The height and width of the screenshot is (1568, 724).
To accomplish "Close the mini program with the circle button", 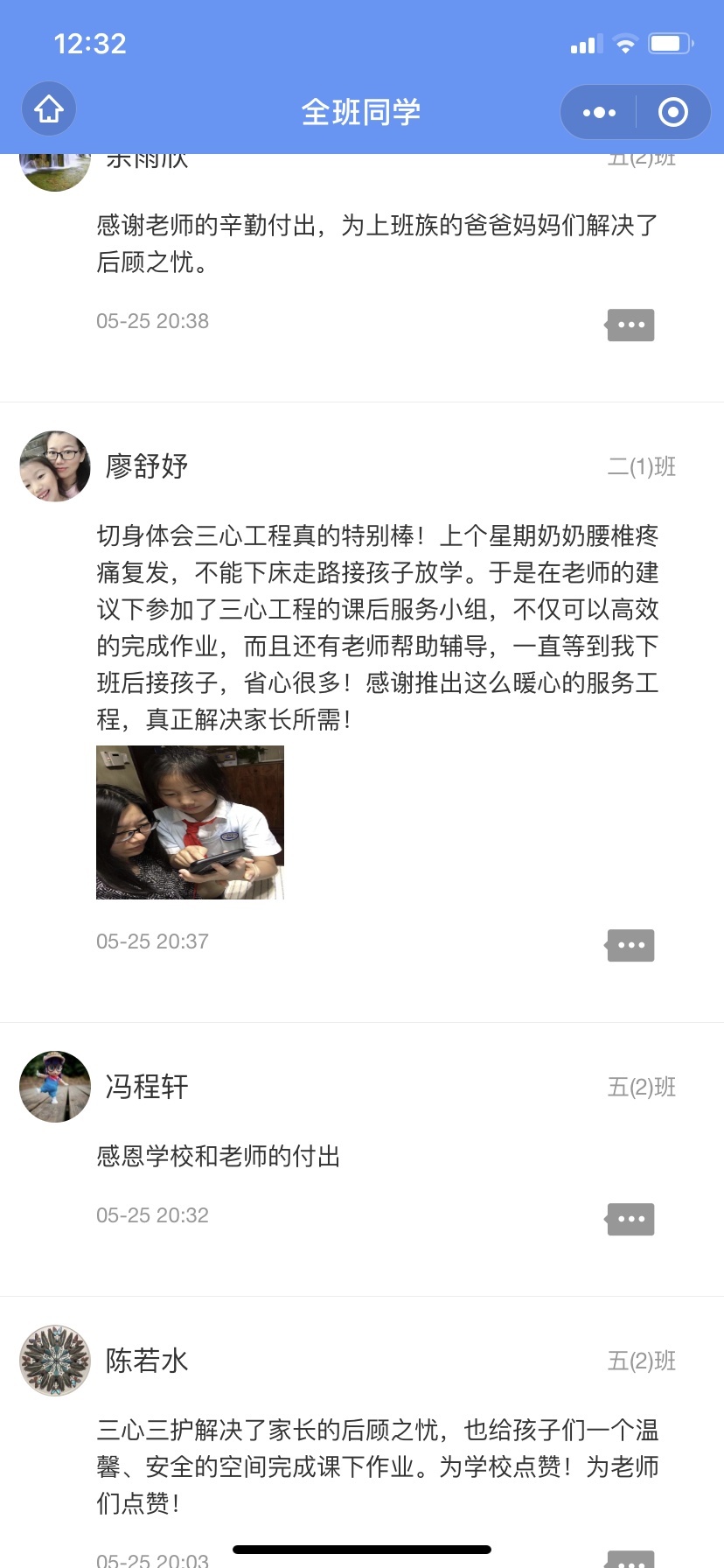I will (x=672, y=112).
